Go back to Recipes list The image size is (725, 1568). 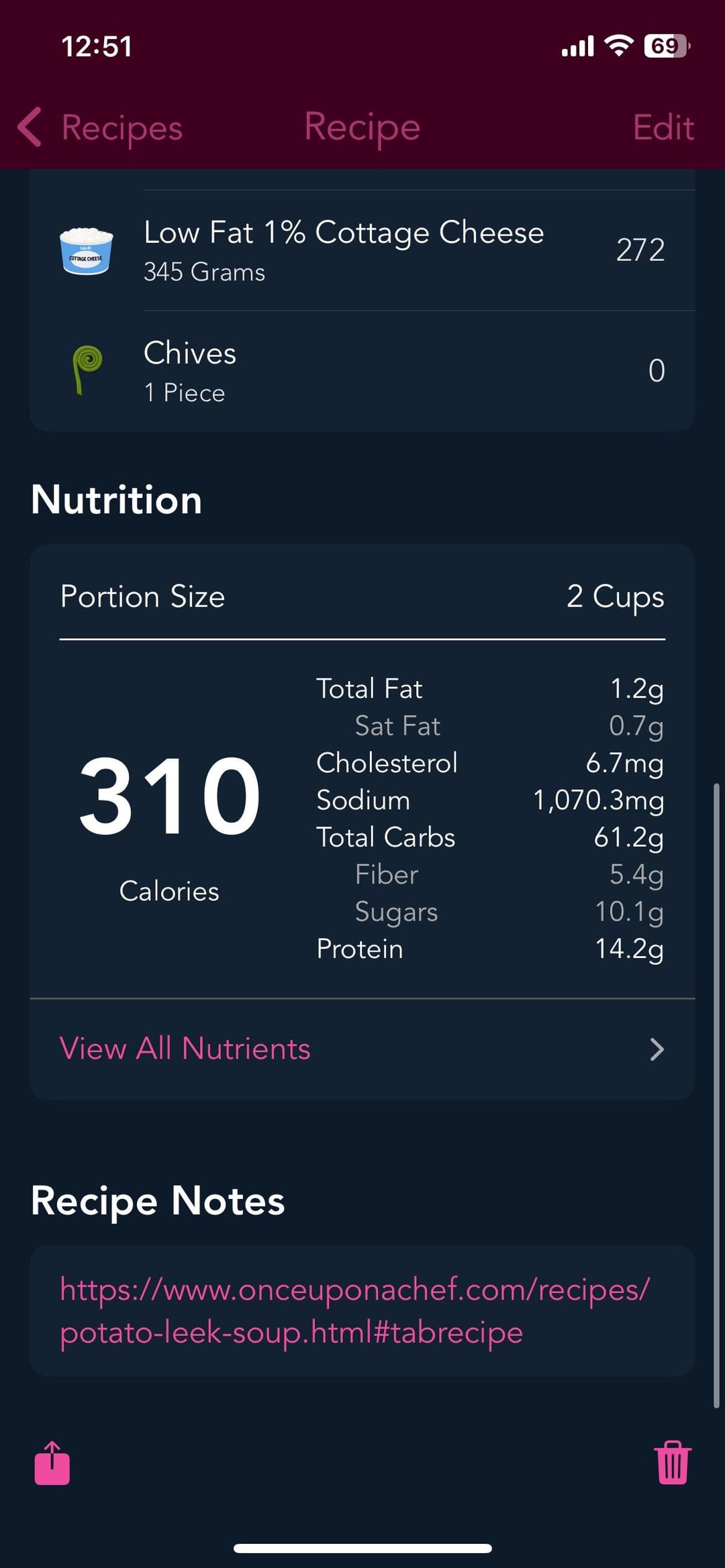(100, 127)
